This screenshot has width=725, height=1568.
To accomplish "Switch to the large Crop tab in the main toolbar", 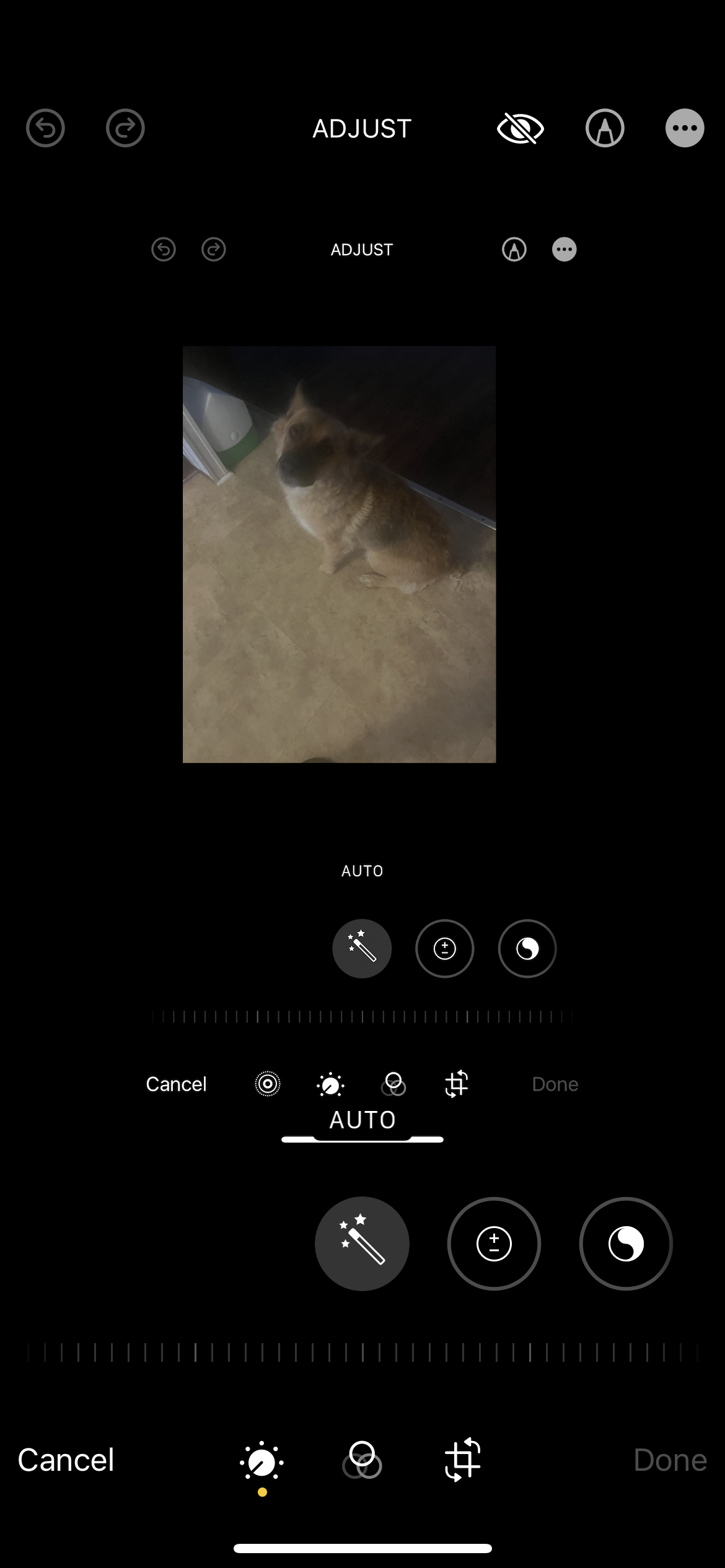I will point(463,1460).
